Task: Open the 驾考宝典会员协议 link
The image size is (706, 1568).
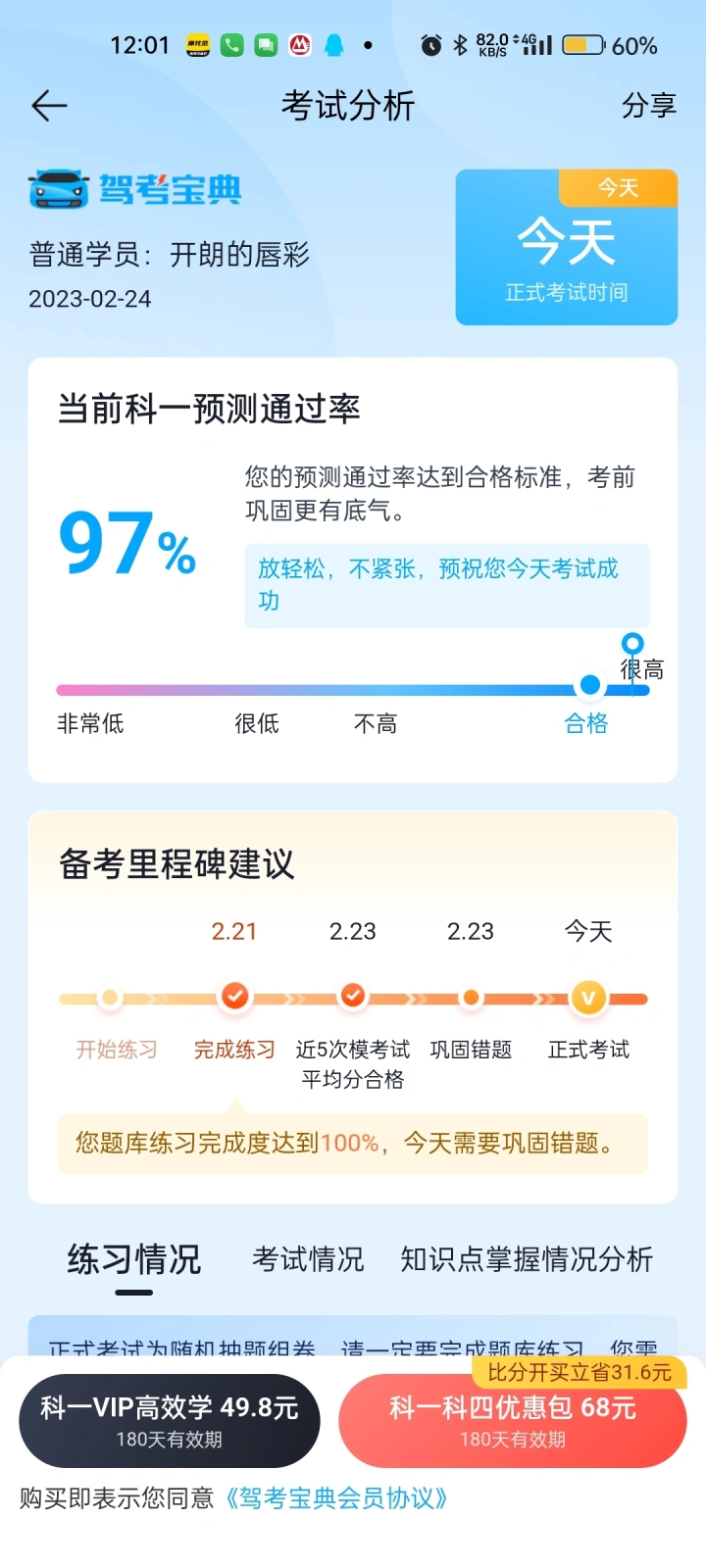Action: coord(336,1498)
